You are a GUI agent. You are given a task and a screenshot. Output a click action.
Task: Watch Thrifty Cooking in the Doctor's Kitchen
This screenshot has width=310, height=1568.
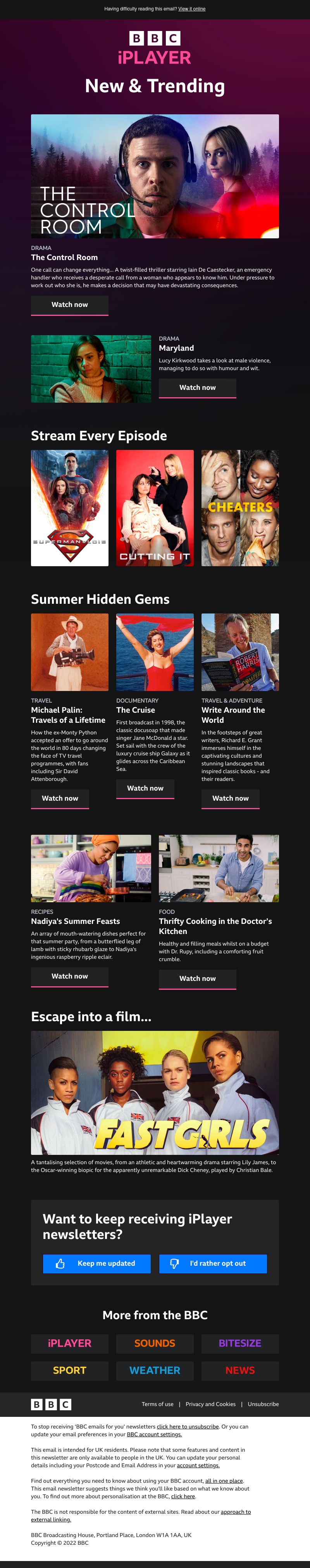tap(197, 978)
